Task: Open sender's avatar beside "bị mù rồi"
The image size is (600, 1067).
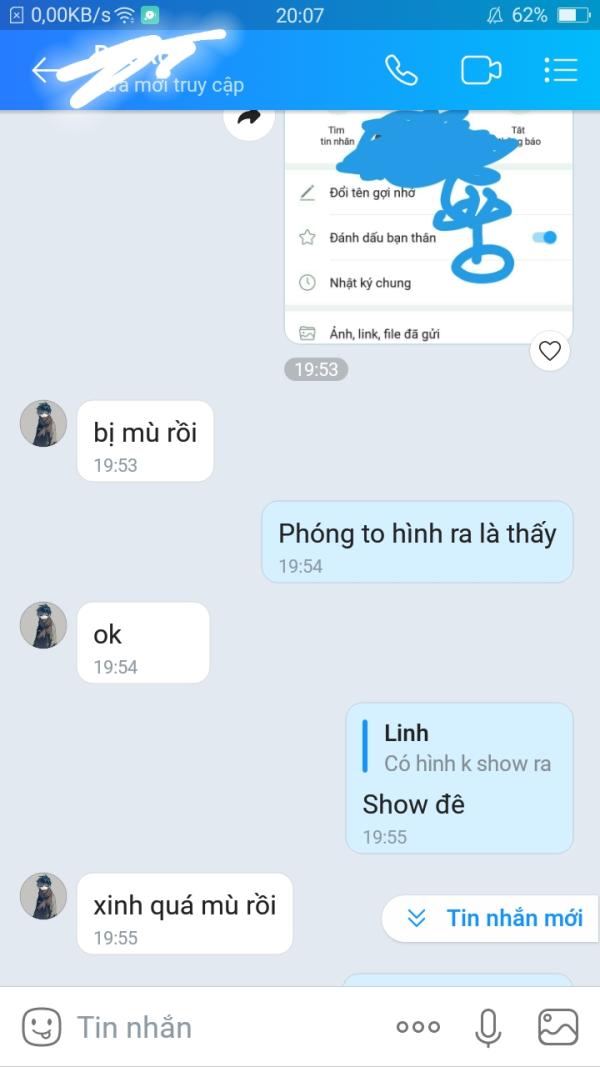Action: click(44, 423)
